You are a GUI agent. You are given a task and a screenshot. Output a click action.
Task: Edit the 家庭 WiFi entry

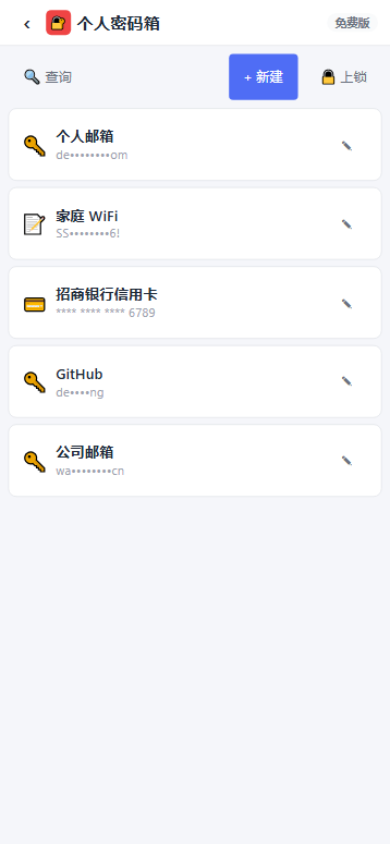347,224
